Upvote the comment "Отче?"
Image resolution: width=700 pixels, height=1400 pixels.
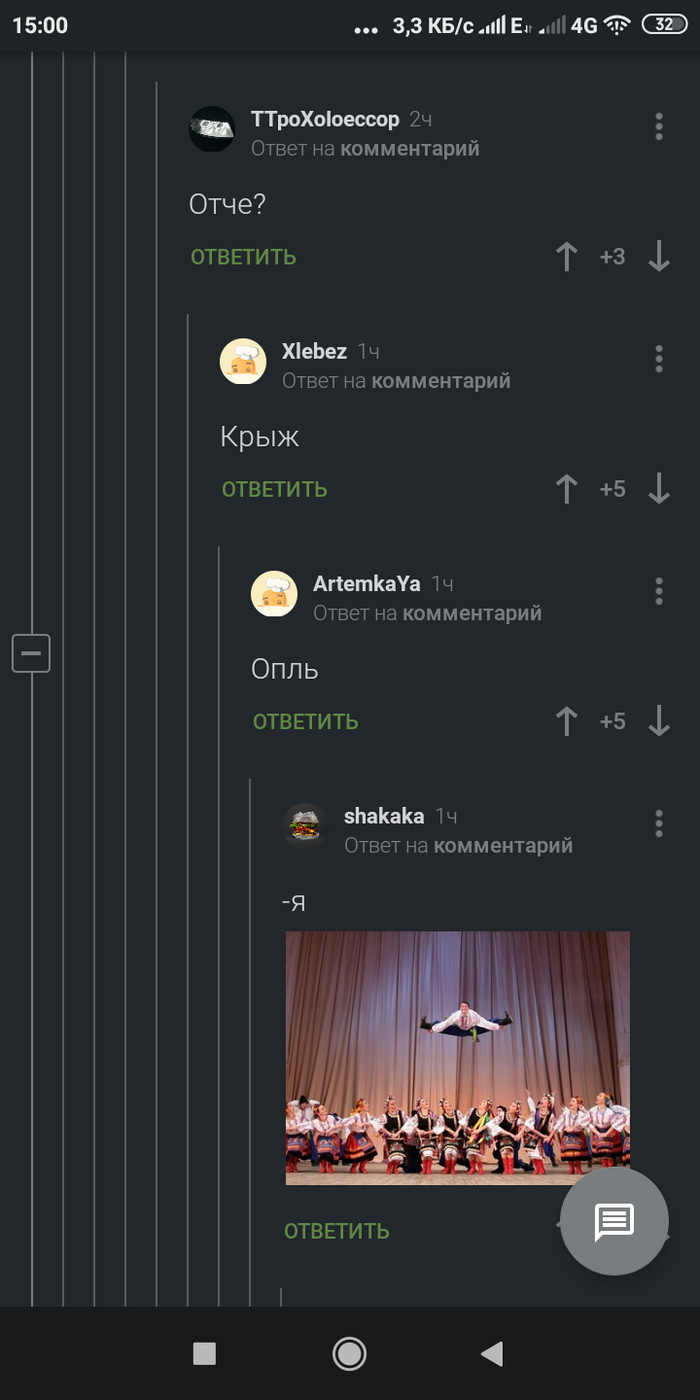[567, 257]
